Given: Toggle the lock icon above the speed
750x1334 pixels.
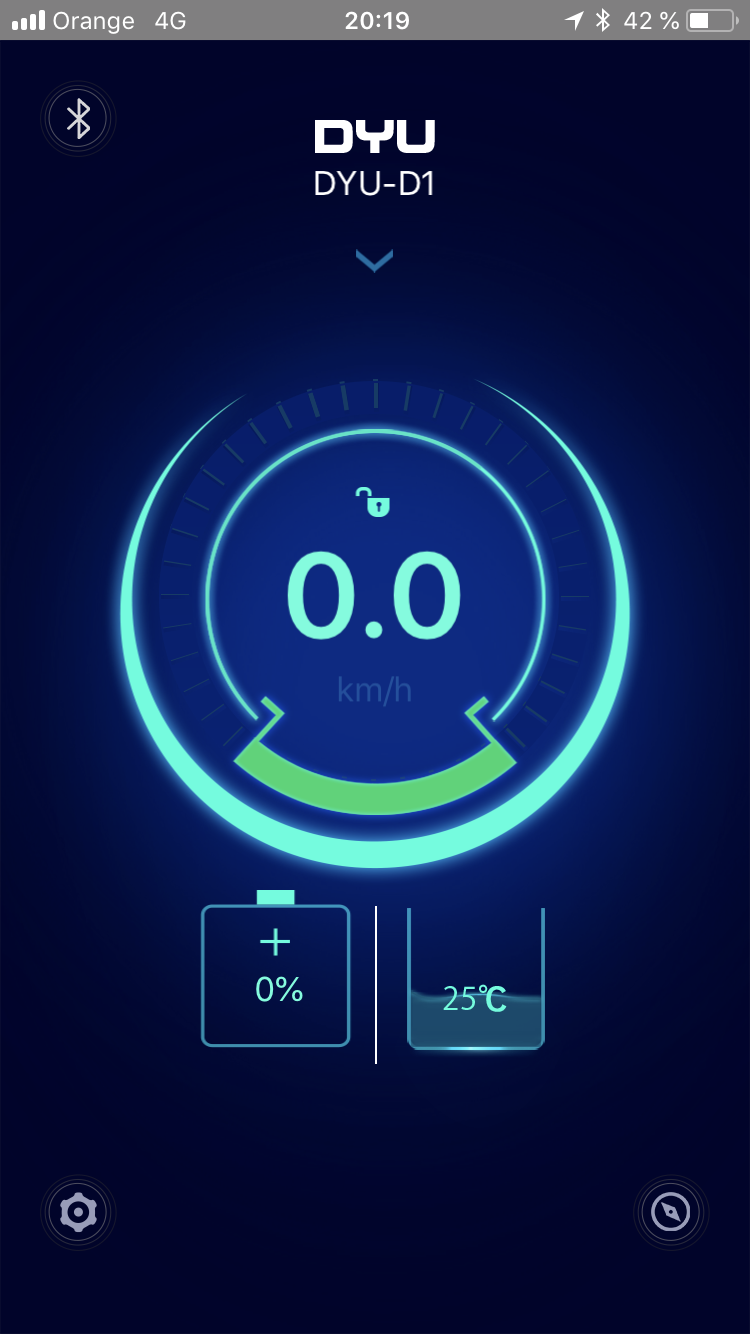Looking at the screenshot, I should [374, 501].
